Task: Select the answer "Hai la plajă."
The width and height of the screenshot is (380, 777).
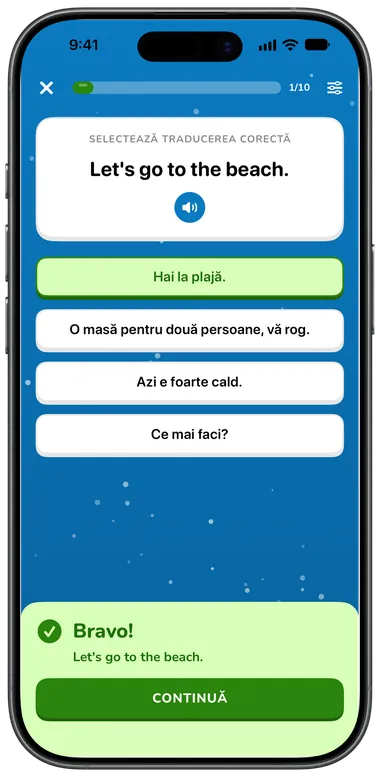Action: click(x=189, y=278)
